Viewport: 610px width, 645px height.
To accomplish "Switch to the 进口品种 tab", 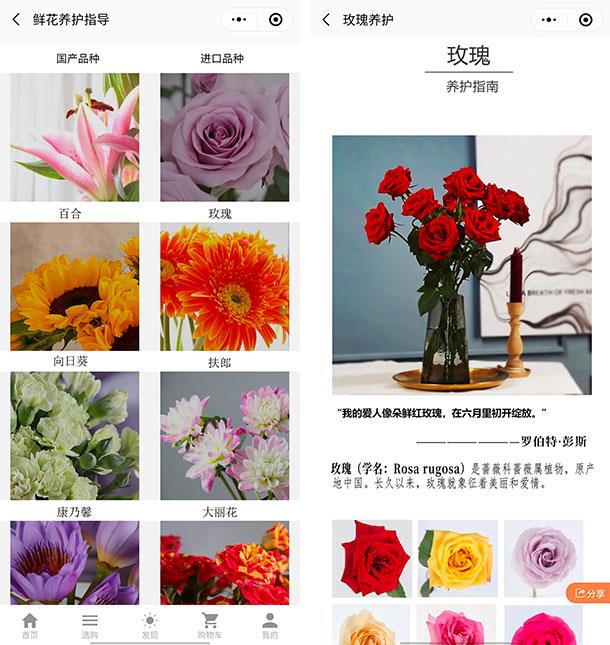I will click(x=222, y=59).
